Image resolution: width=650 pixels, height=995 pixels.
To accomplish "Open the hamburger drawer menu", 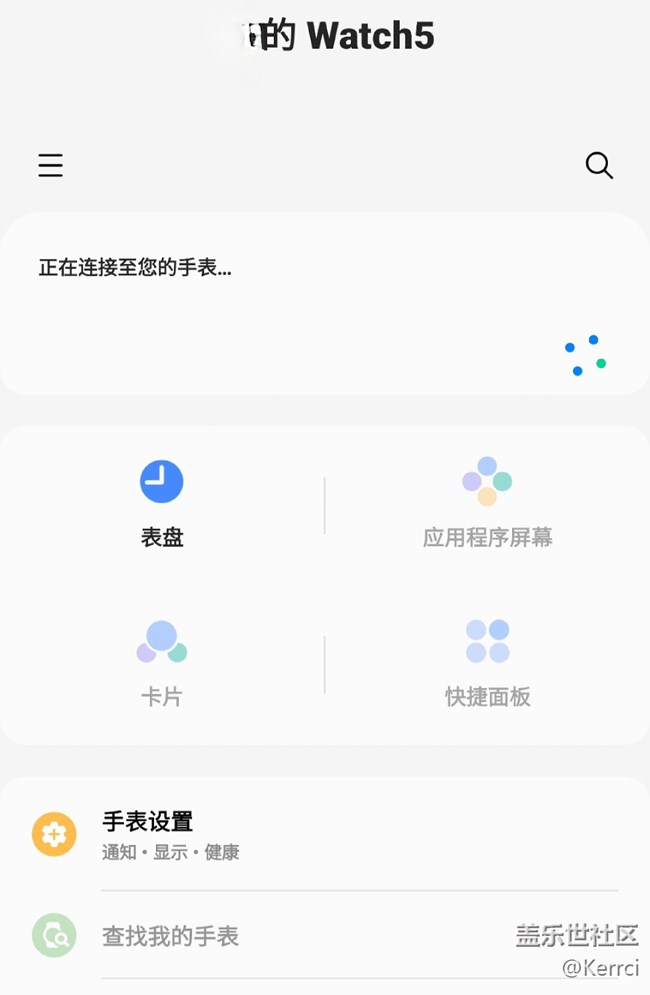I will [x=51, y=165].
